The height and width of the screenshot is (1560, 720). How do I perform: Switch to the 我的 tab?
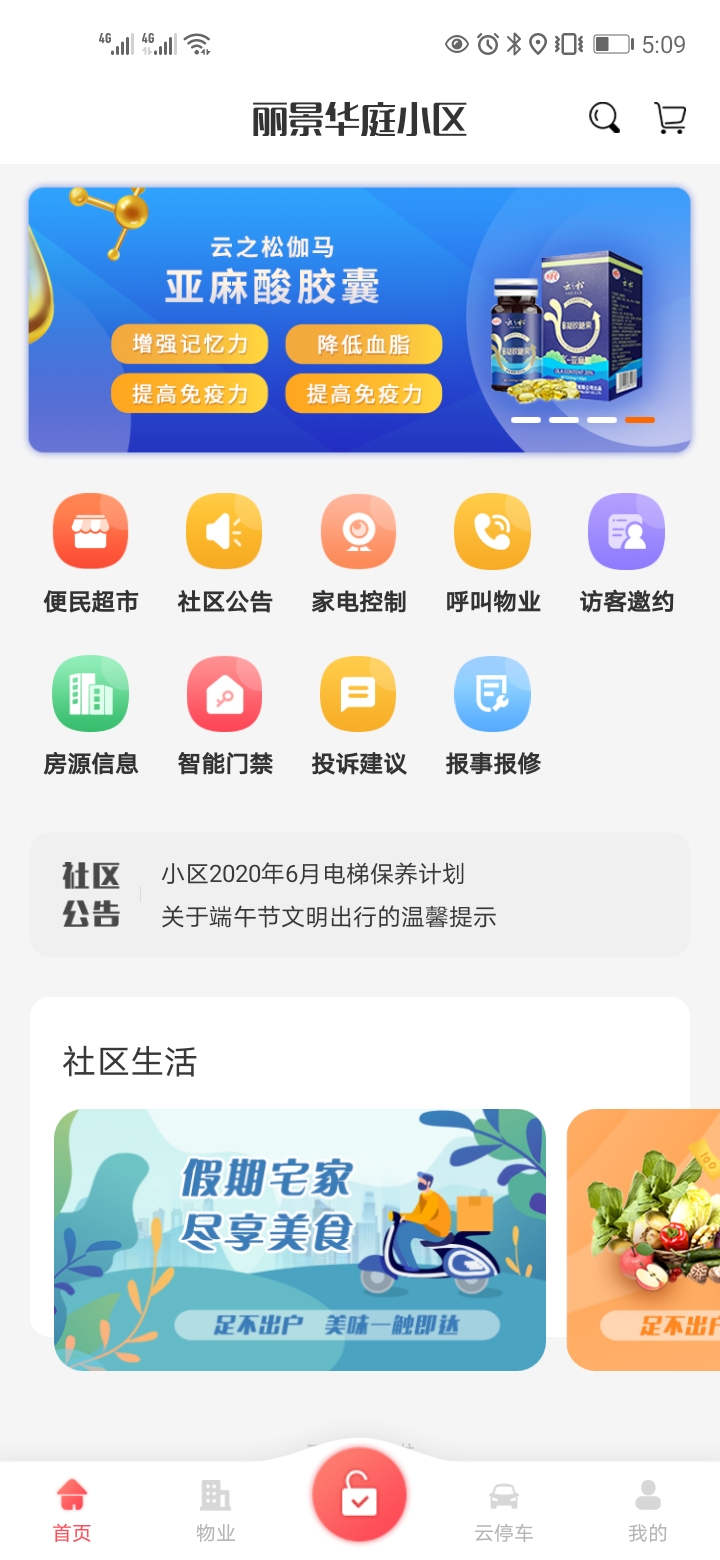[x=647, y=1510]
